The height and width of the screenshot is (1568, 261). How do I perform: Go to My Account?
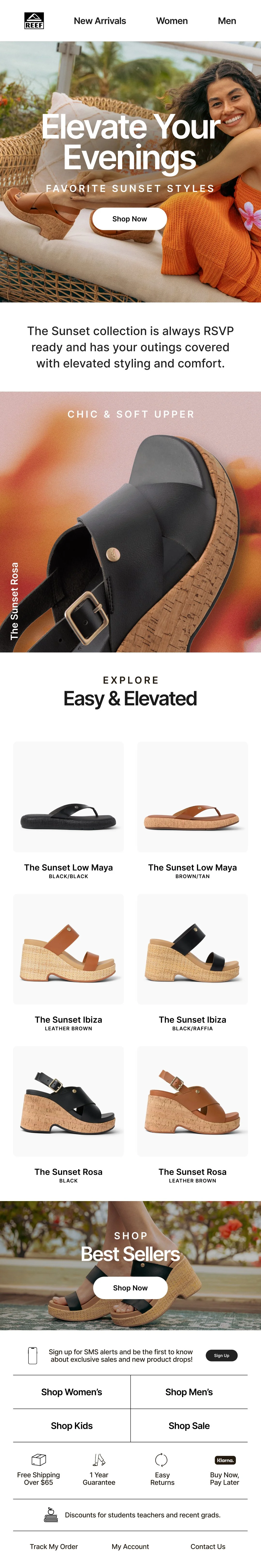click(x=130, y=1547)
